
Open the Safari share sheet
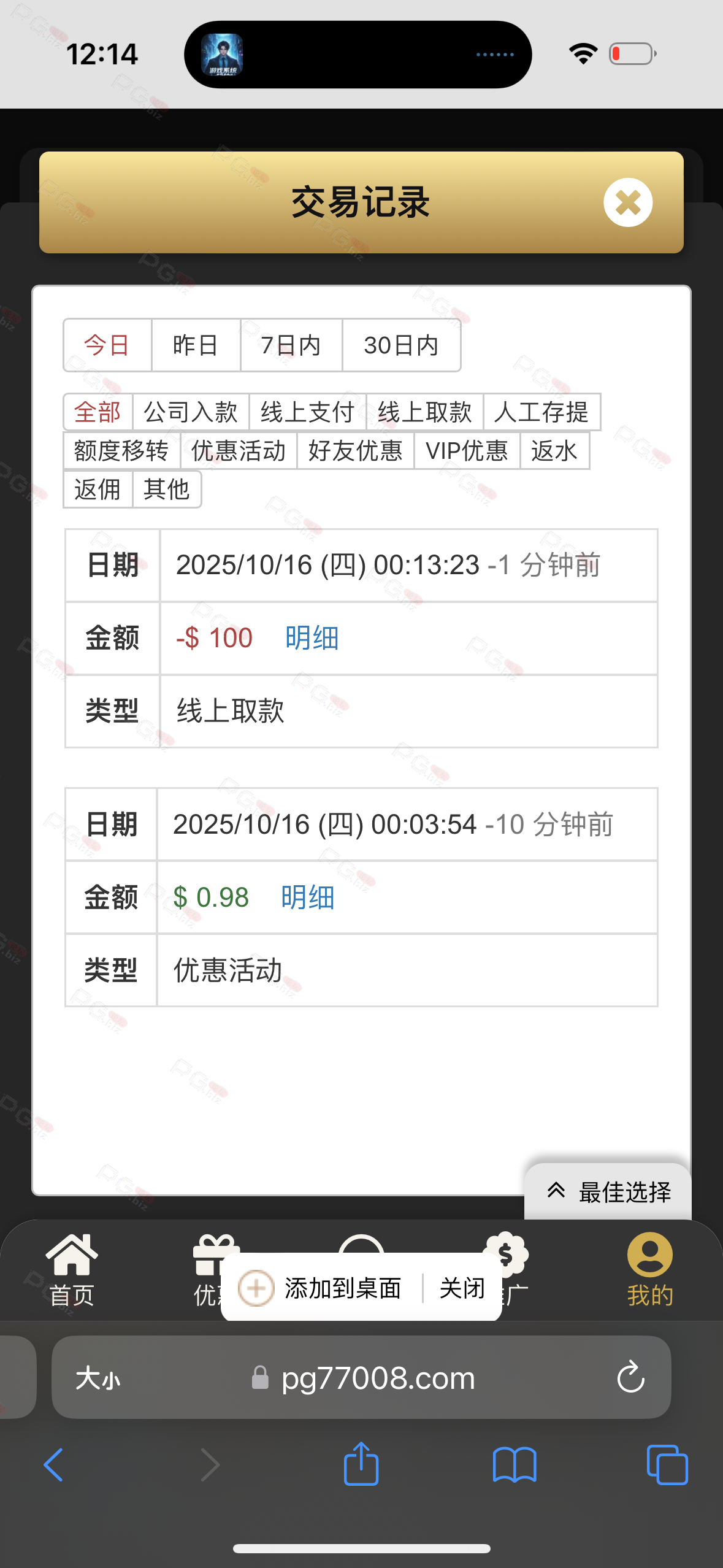click(361, 1464)
